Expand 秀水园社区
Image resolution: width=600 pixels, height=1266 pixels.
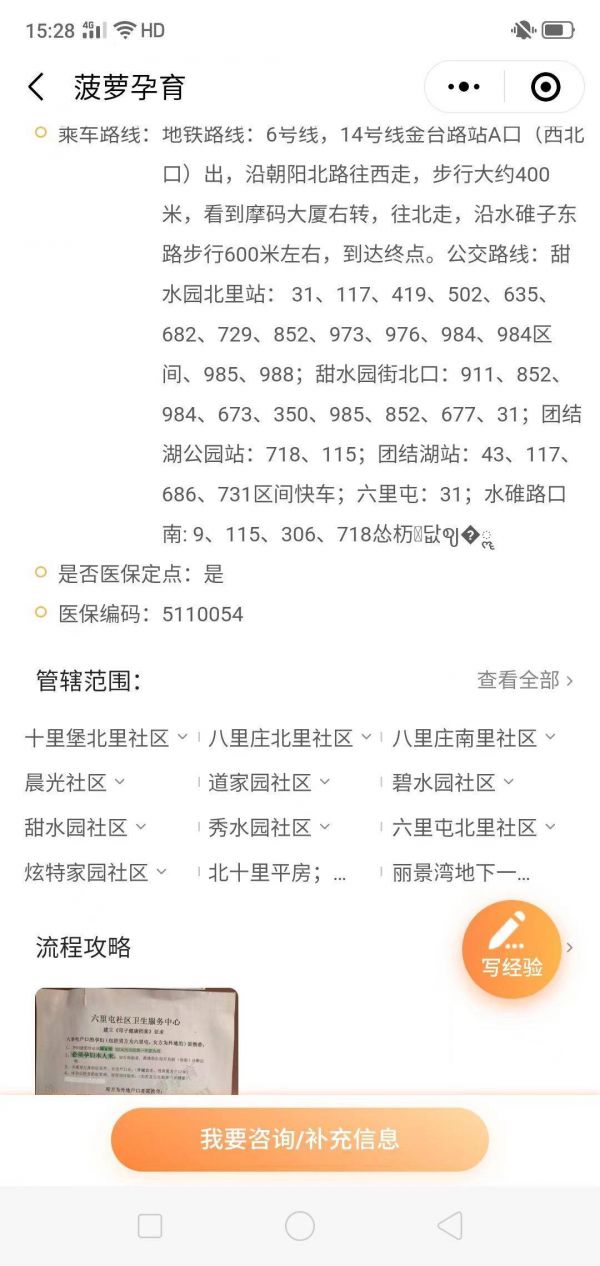(269, 827)
